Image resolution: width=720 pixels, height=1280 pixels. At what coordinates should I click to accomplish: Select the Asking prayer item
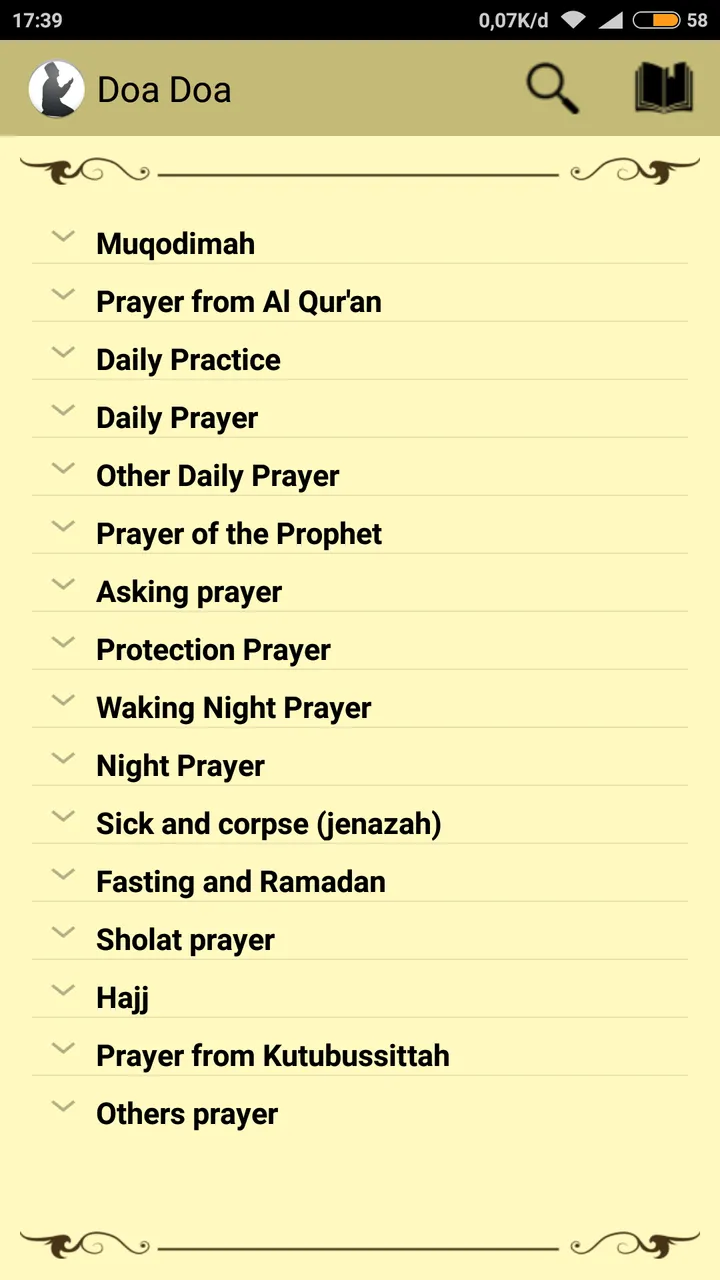click(189, 591)
